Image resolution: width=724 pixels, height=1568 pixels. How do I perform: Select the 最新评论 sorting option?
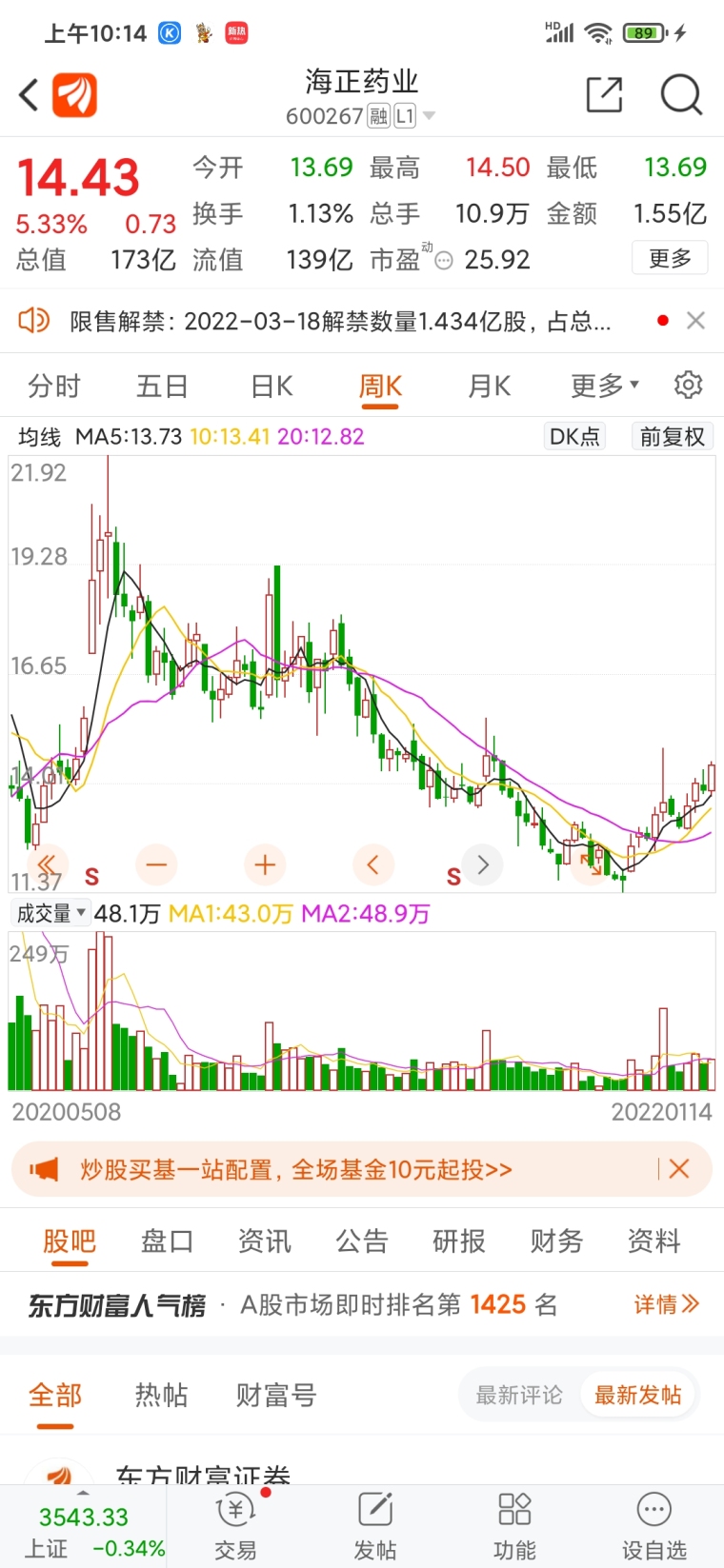519,1396
